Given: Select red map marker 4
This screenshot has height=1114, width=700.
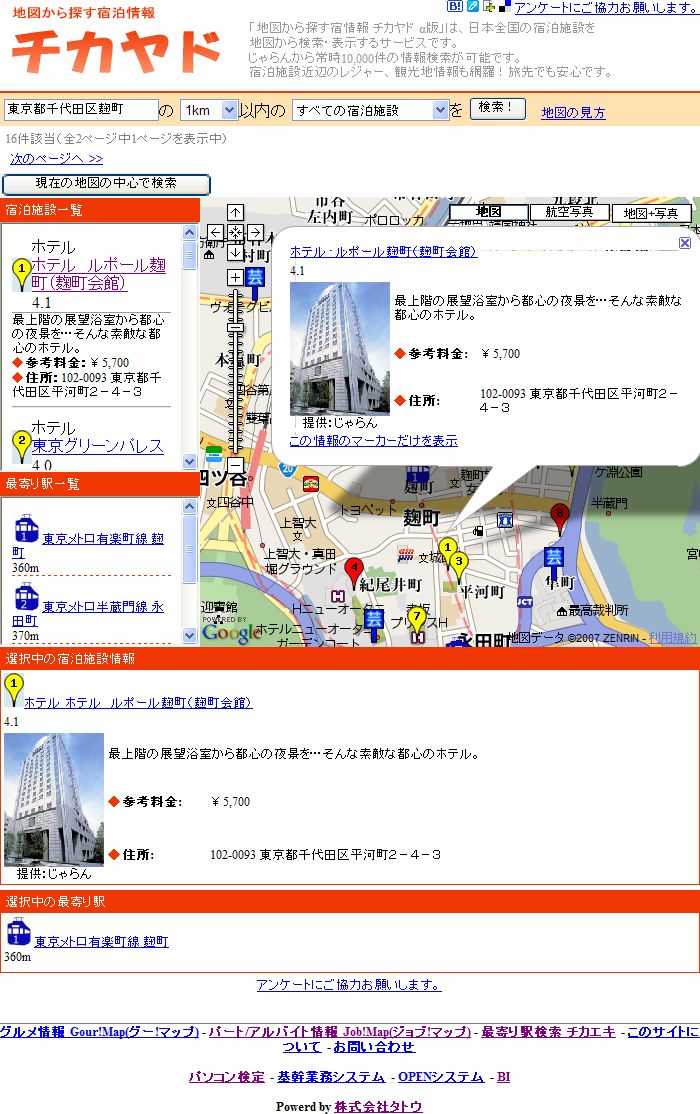Looking at the screenshot, I should coord(353,568).
